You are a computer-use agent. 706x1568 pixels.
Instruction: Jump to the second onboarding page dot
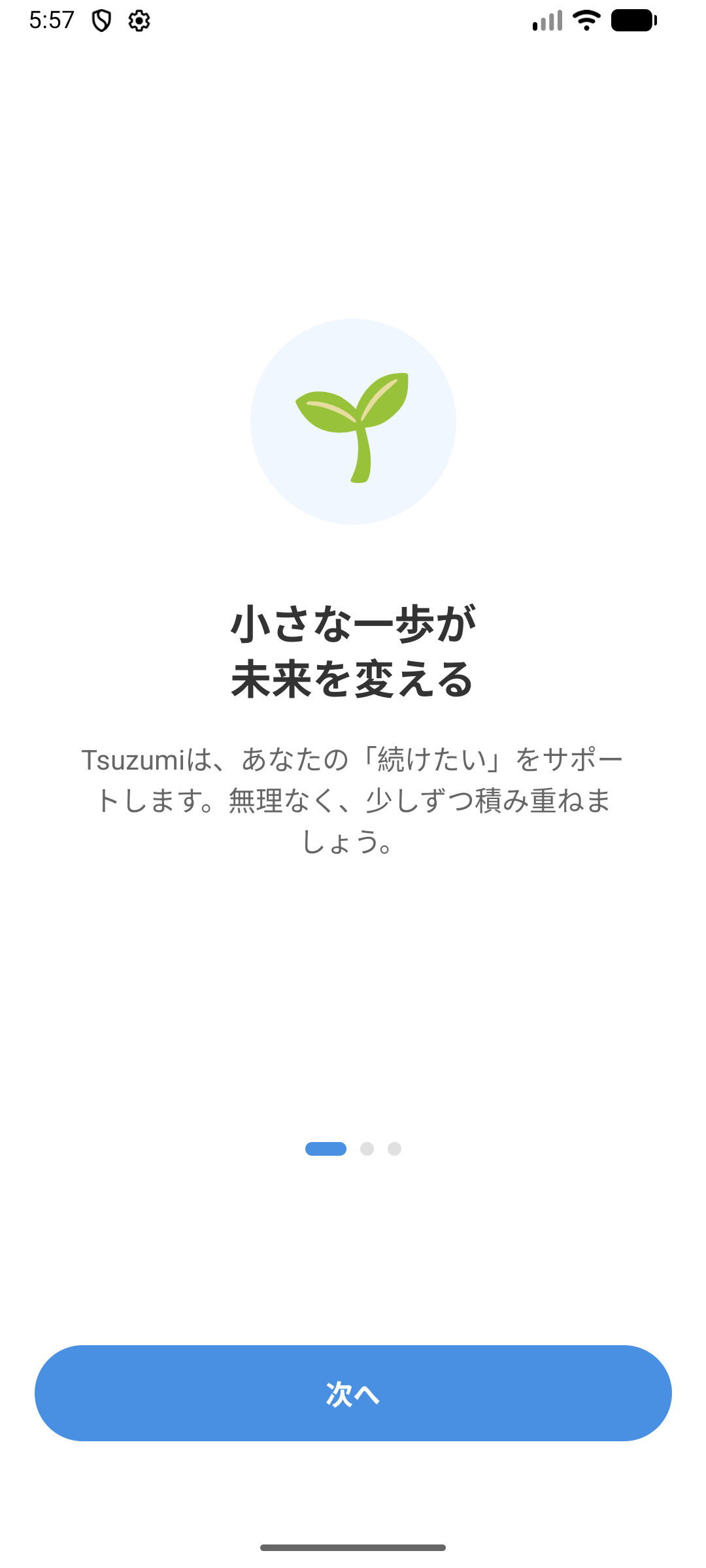[367, 1149]
